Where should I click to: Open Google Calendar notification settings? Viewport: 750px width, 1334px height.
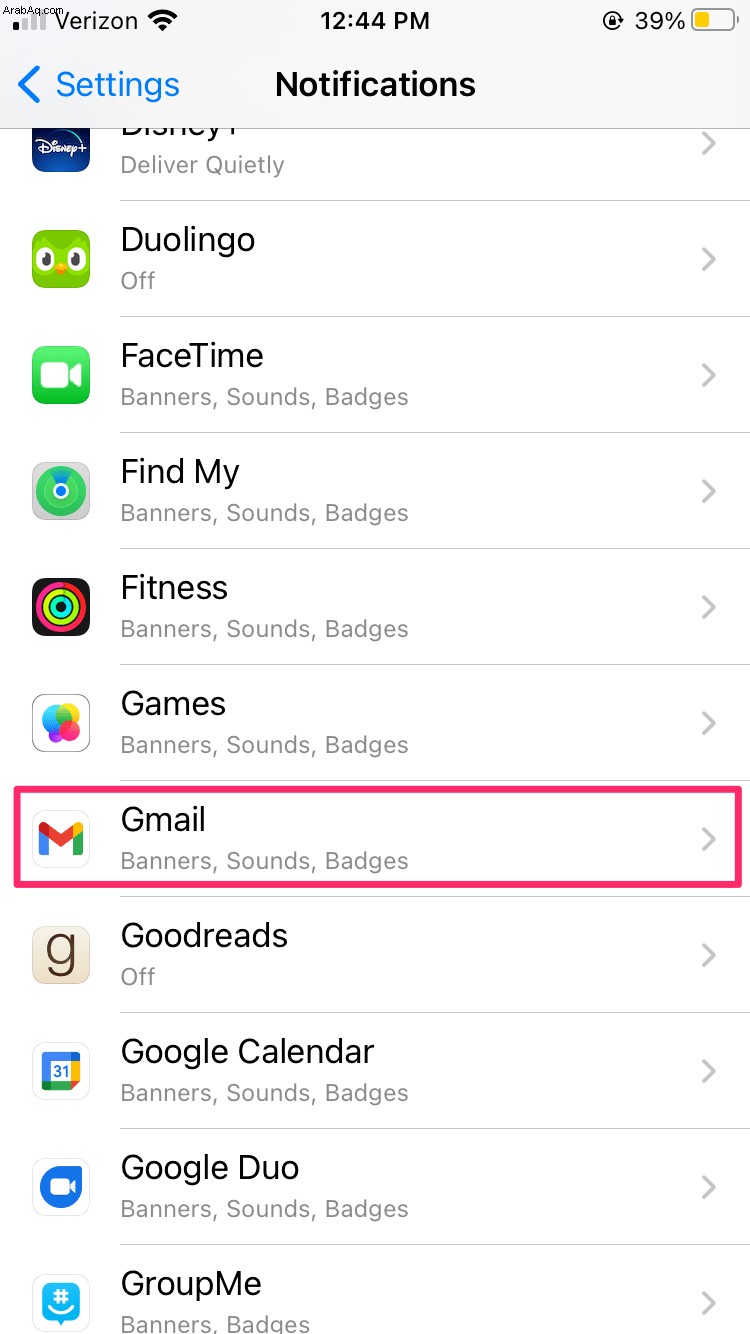pyautogui.click(x=375, y=1071)
